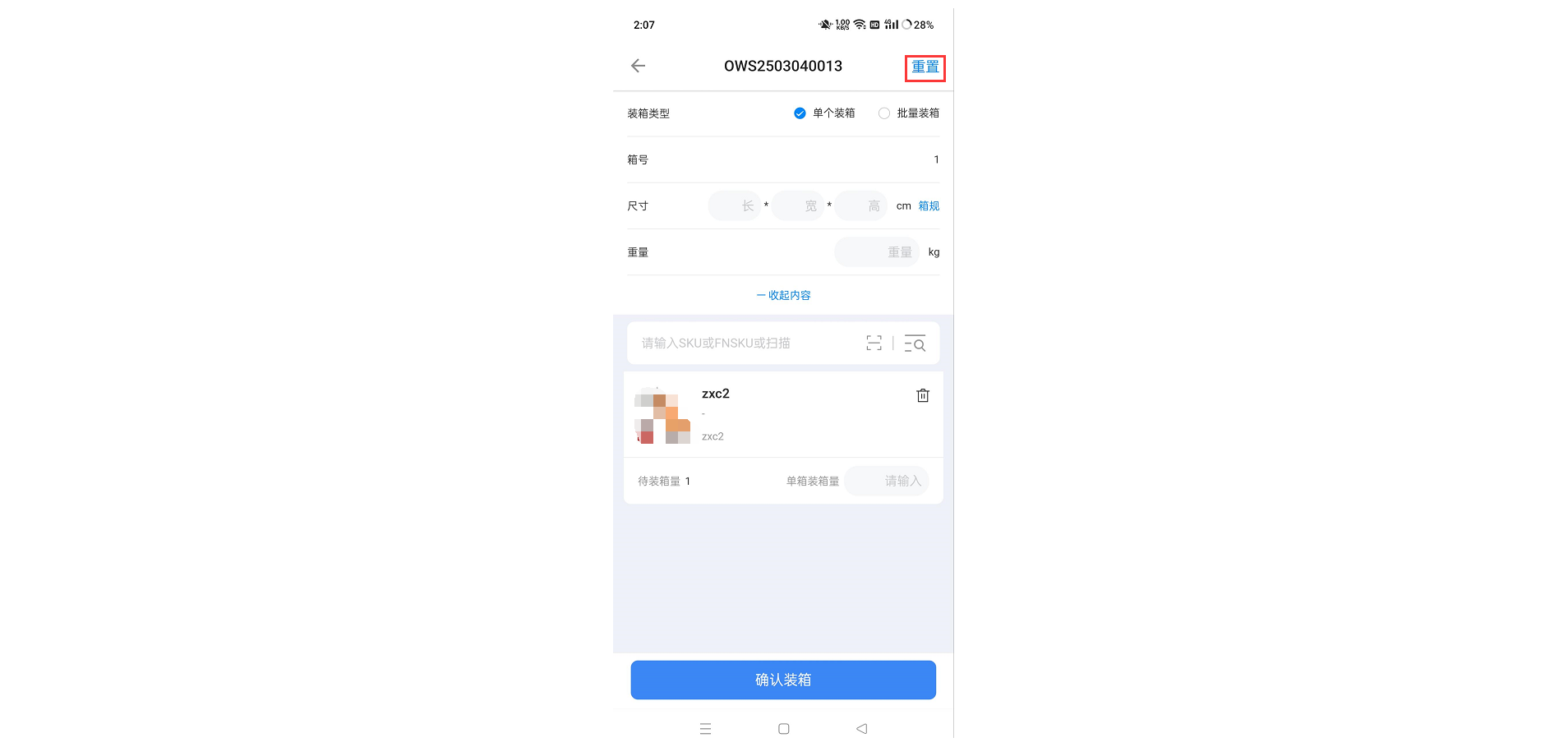Open the barcode scan icon

(874, 344)
